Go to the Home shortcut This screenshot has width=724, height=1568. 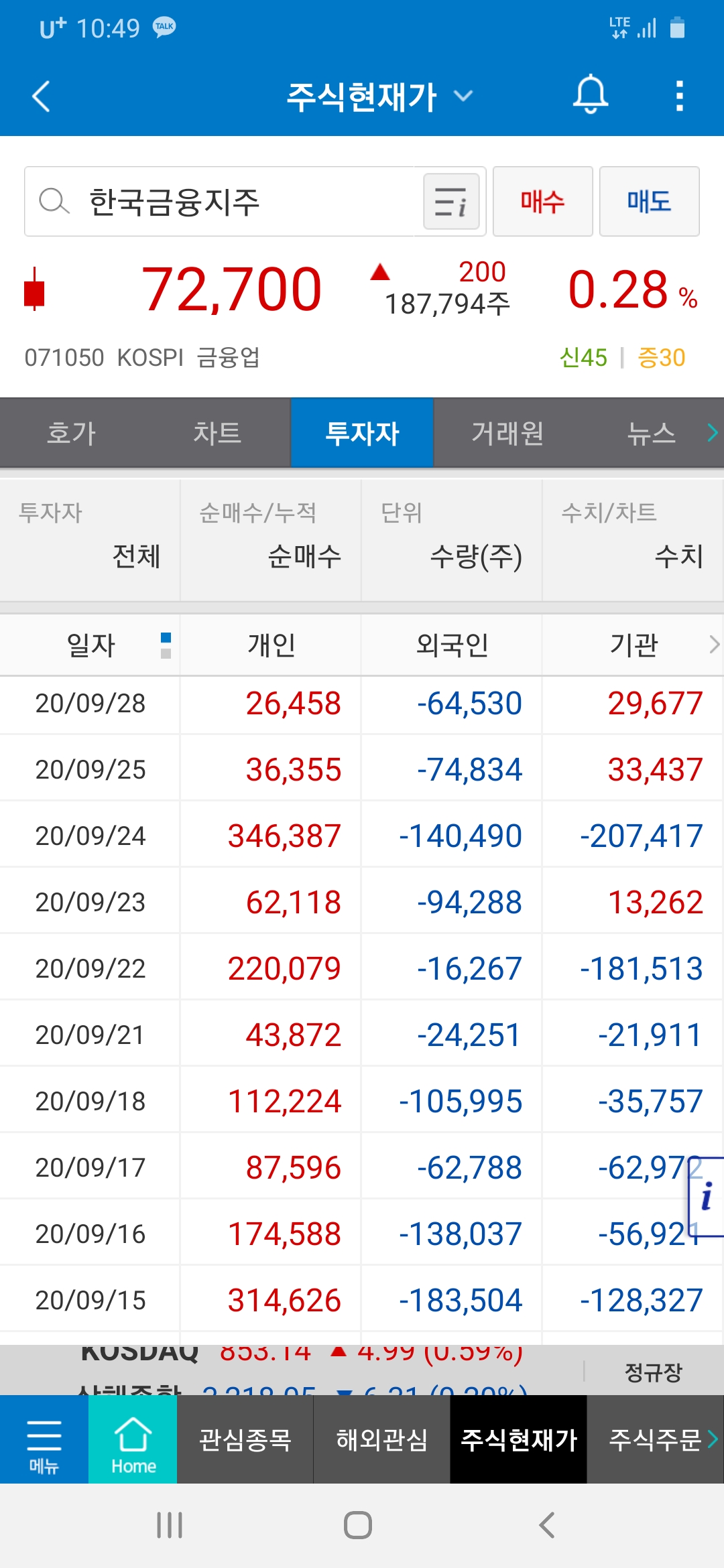(x=133, y=1439)
